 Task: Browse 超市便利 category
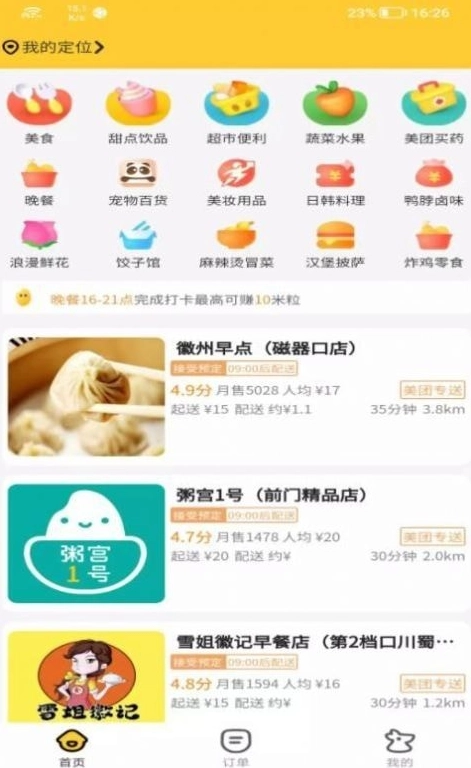(236, 113)
